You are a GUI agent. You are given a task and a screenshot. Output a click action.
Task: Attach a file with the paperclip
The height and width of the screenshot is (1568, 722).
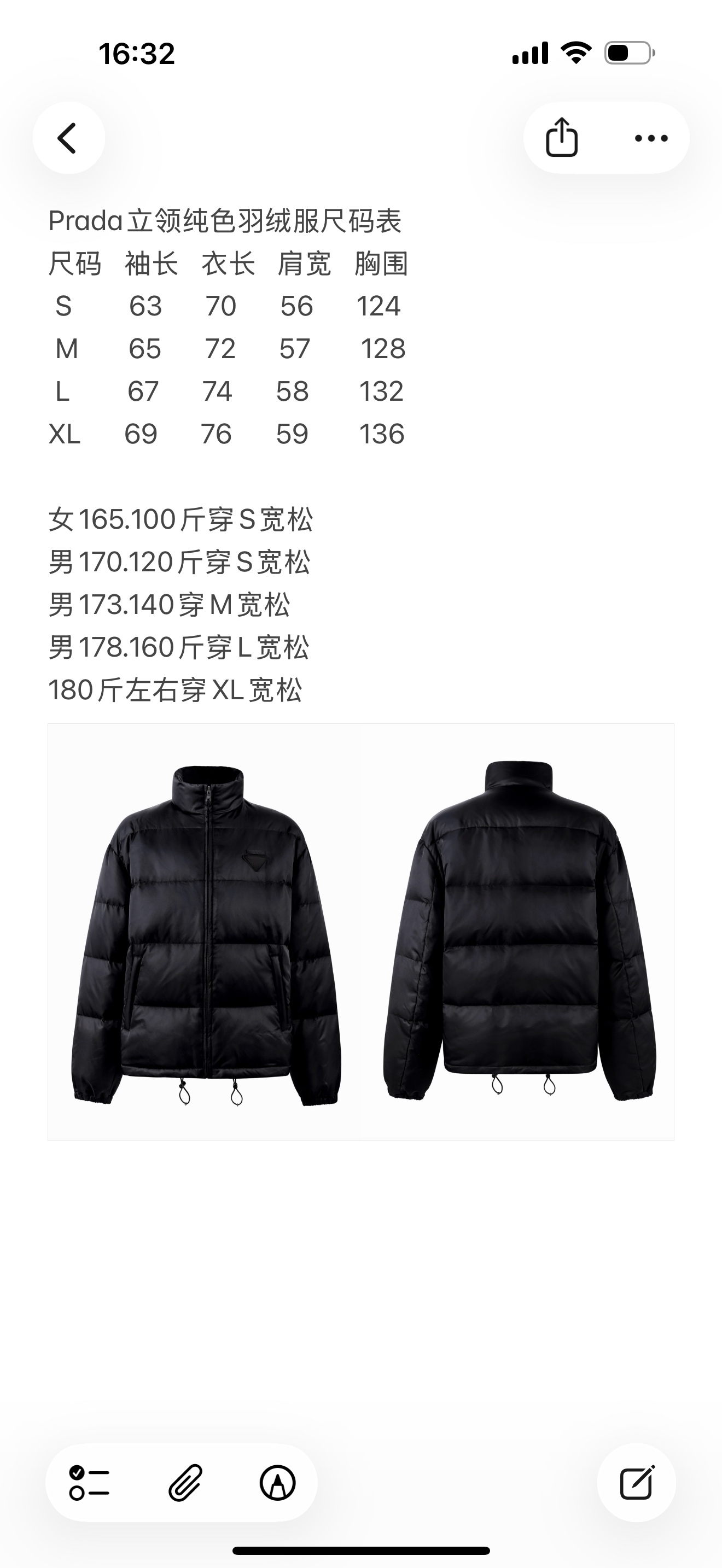184,1483
